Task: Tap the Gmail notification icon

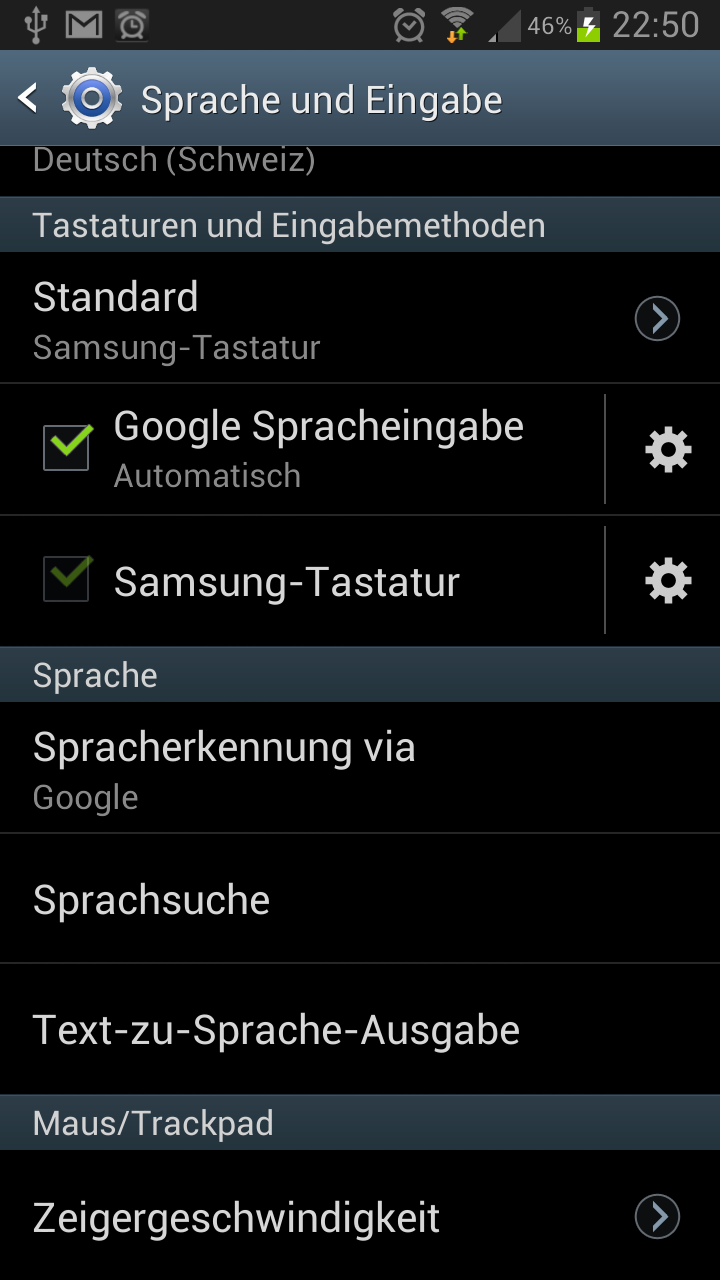Action: click(85, 22)
